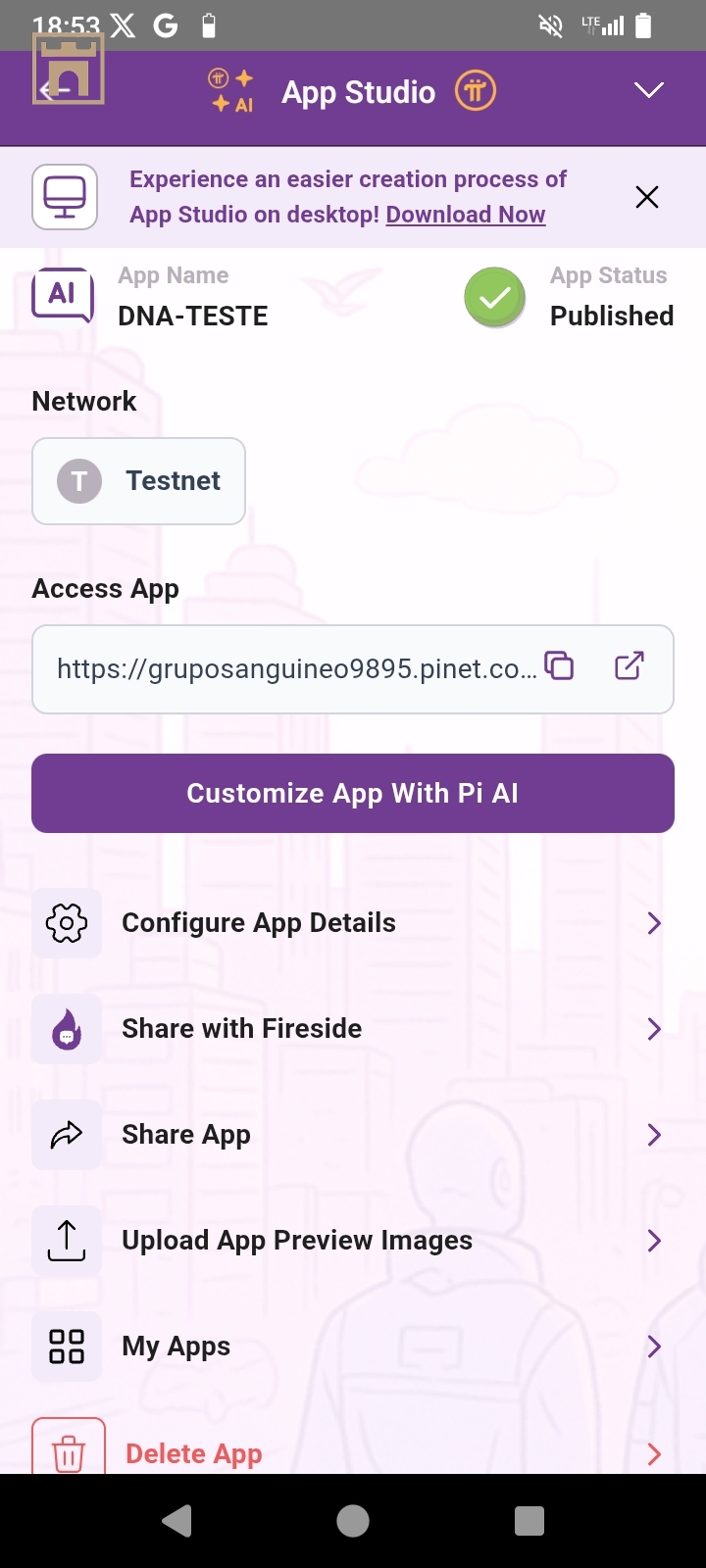Open the app URL externally
This screenshot has width=706, height=1568.
(629, 666)
